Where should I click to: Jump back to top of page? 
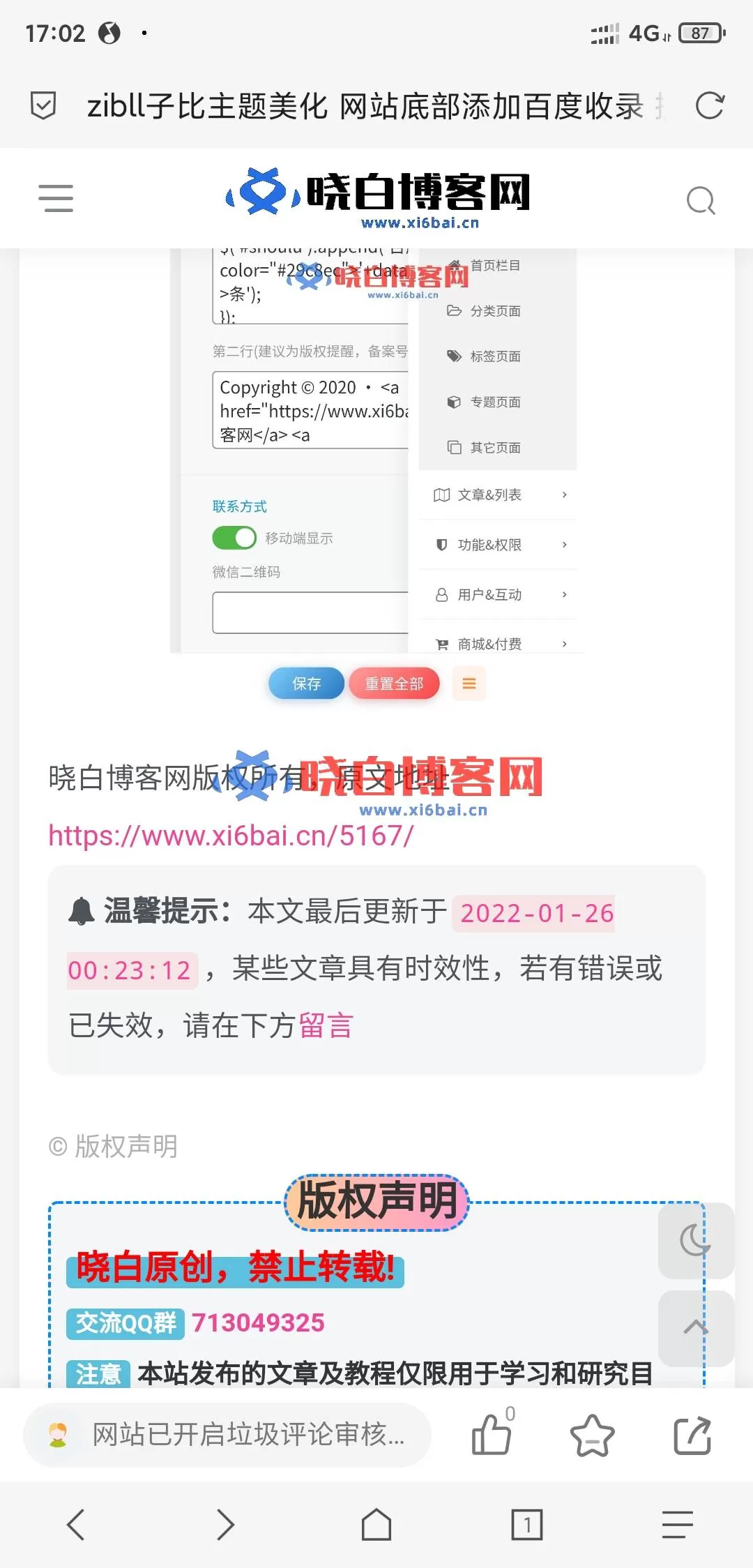coord(695,1327)
